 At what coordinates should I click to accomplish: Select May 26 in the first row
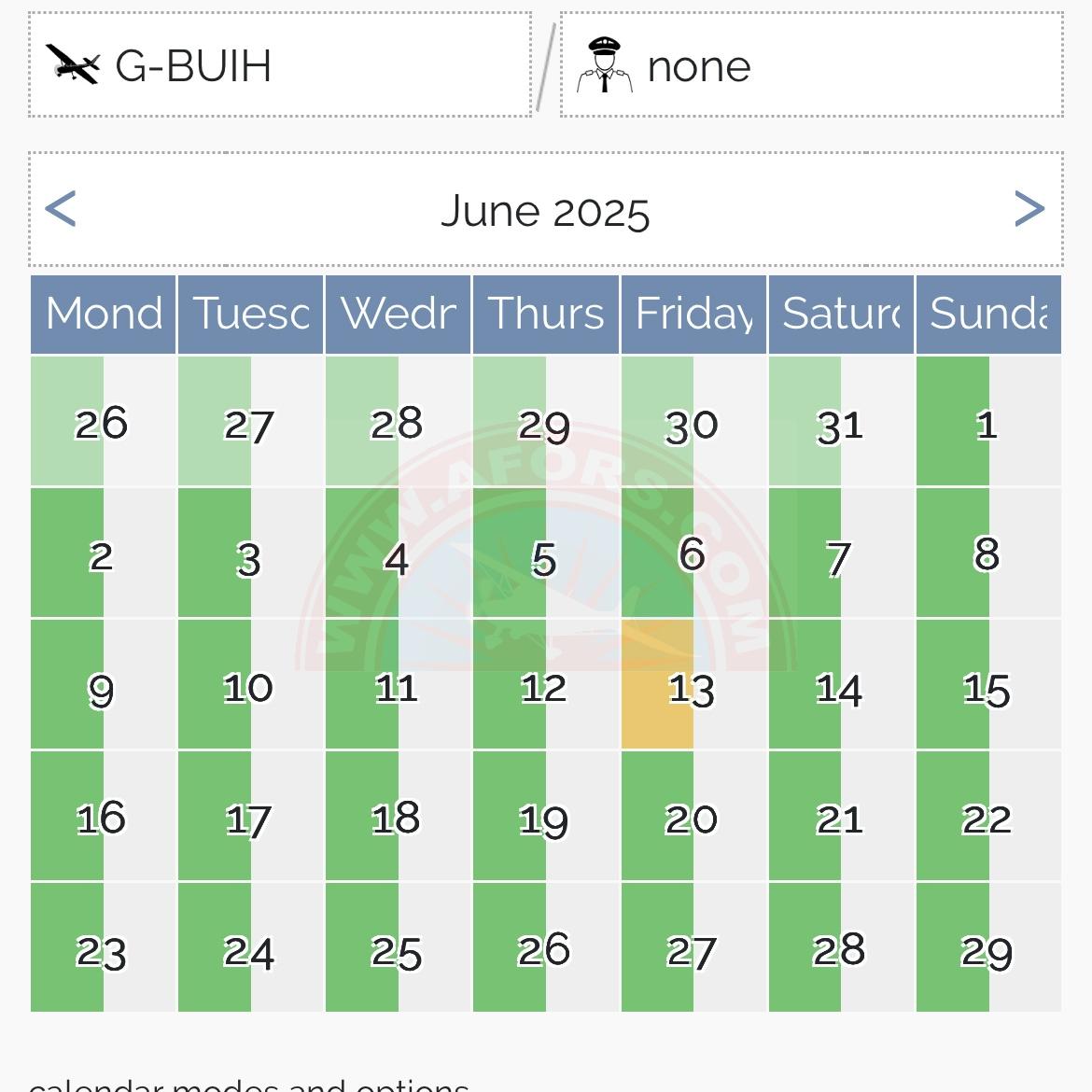pos(102,422)
